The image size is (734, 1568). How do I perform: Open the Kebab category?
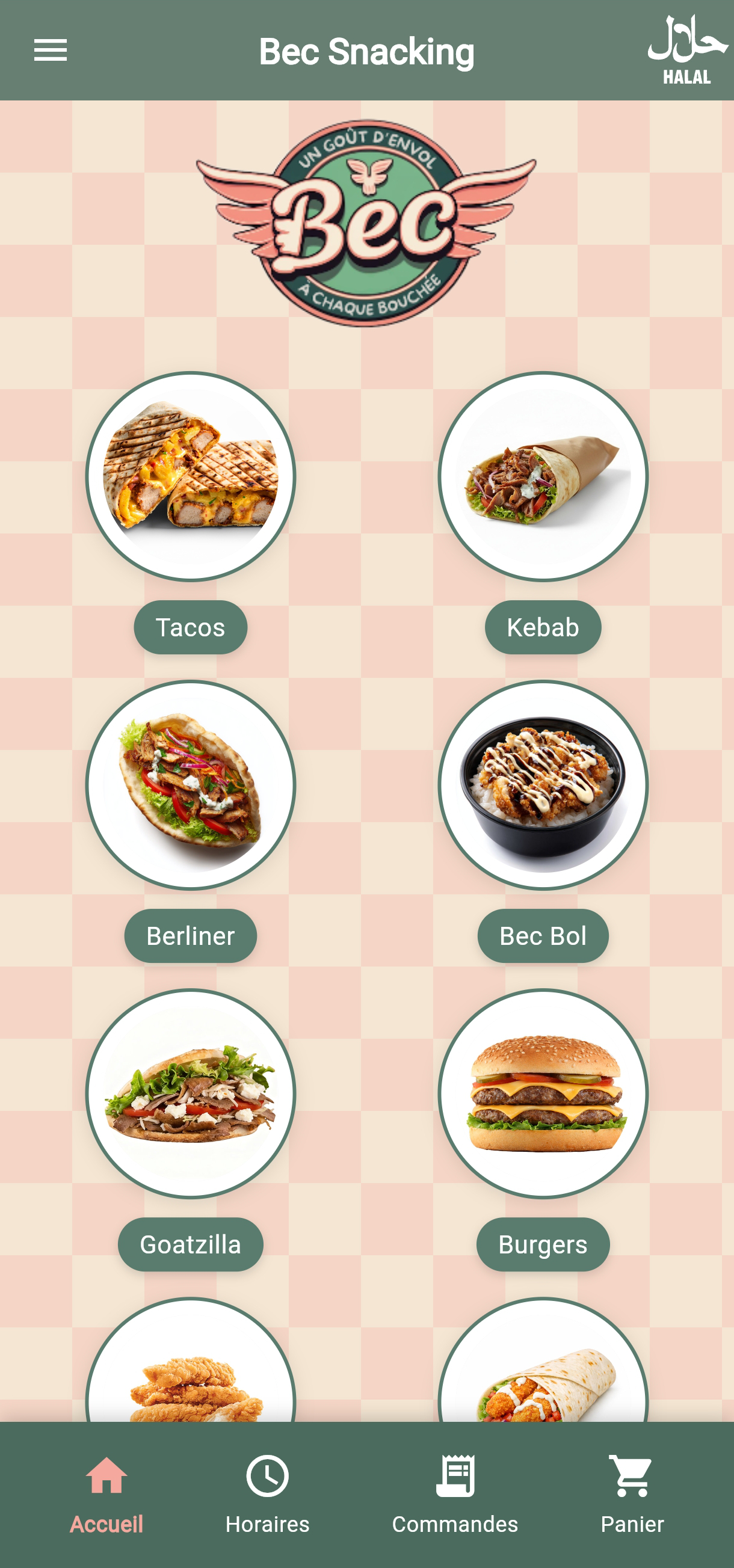(x=542, y=627)
